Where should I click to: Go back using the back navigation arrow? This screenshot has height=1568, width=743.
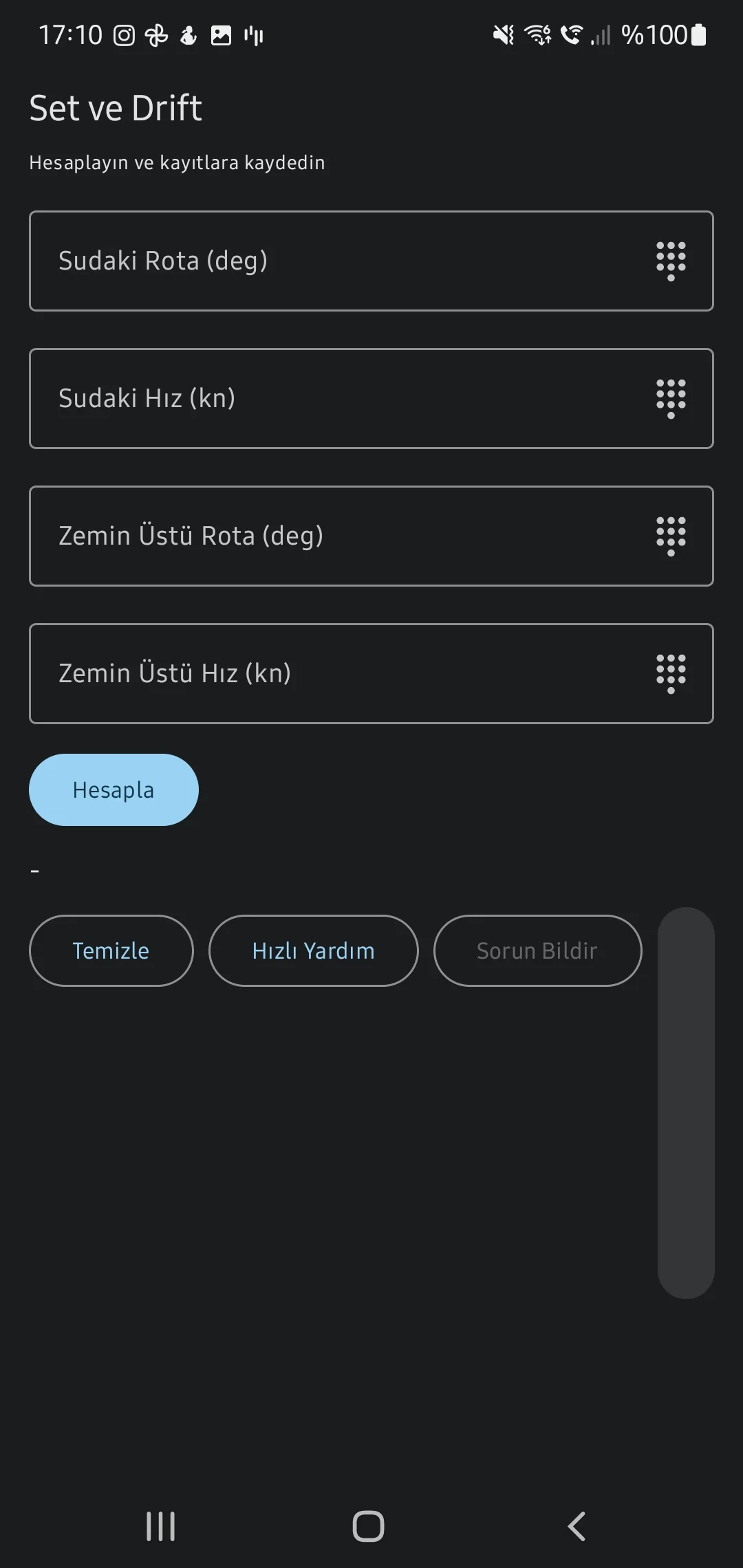pos(577,1525)
